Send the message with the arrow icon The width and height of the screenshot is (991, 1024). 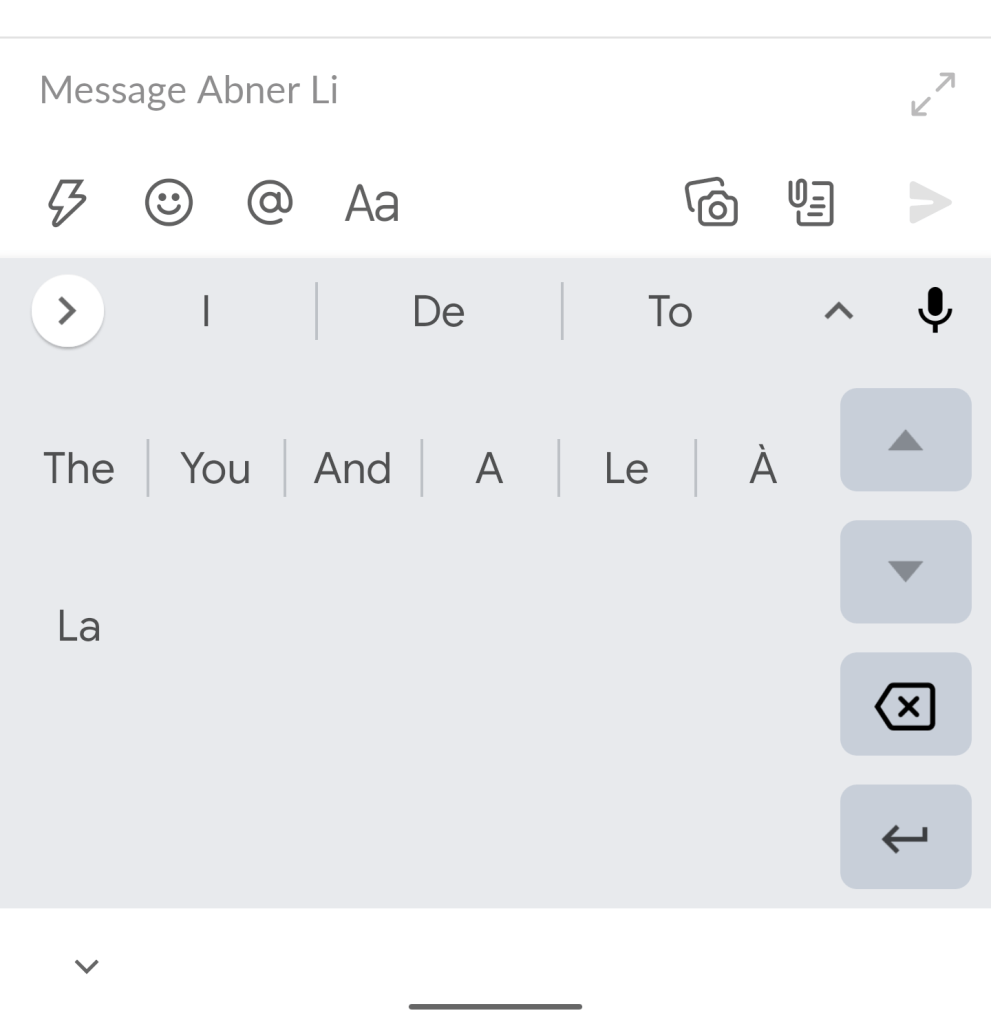pyautogui.click(x=930, y=203)
